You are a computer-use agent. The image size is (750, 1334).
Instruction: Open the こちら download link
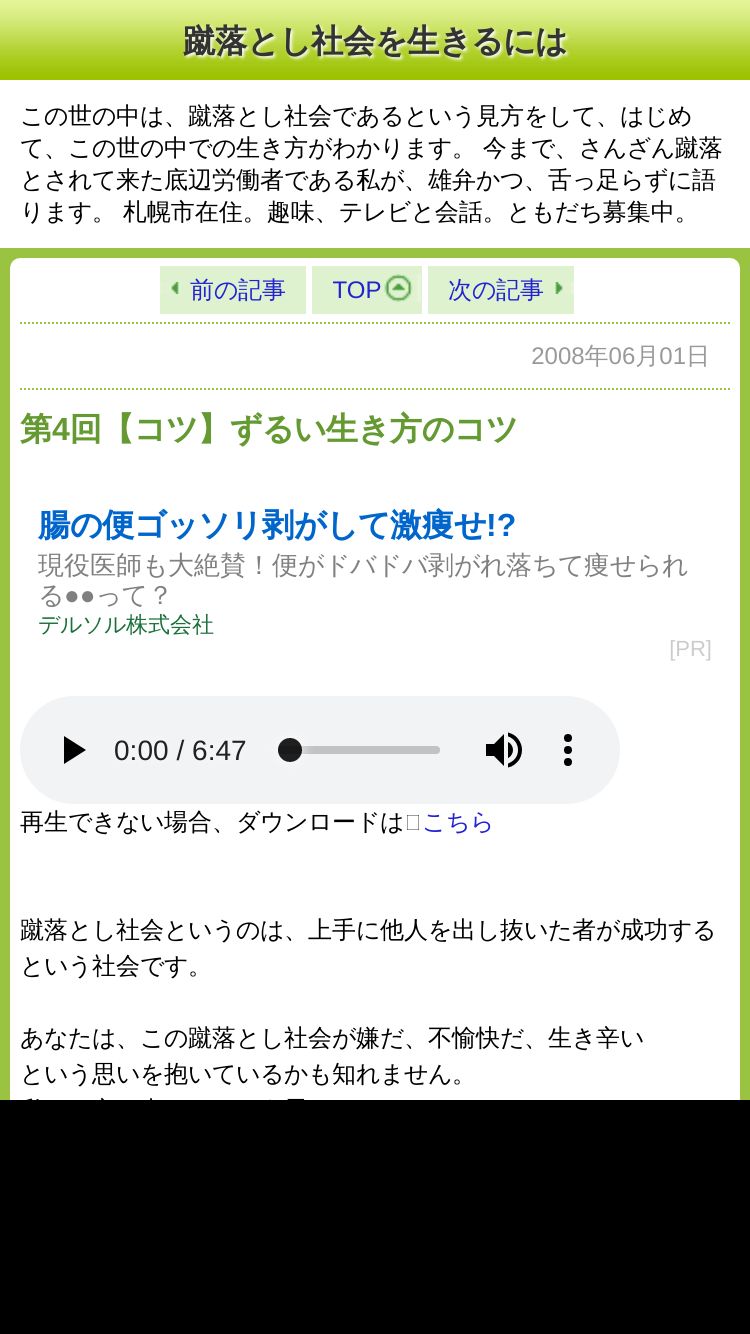pos(457,823)
